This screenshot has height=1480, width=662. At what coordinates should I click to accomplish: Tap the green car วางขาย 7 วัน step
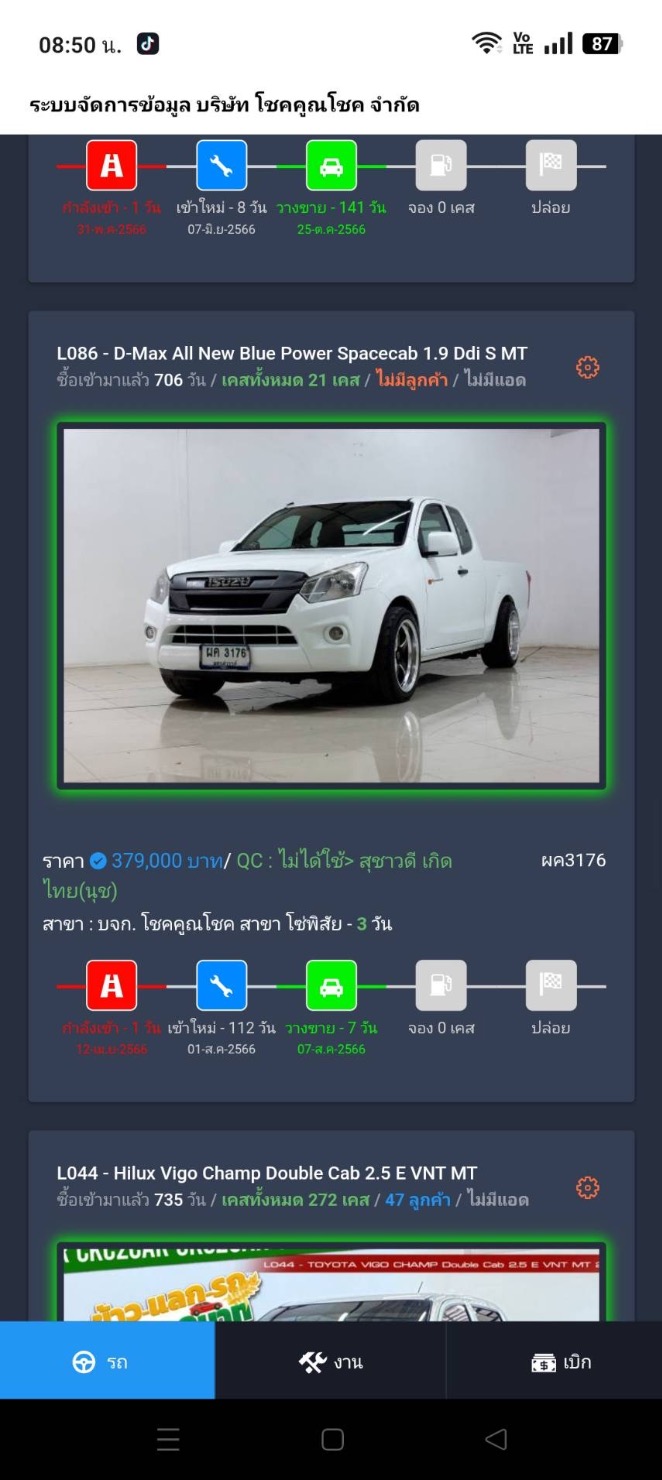pyautogui.click(x=331, y=986)
